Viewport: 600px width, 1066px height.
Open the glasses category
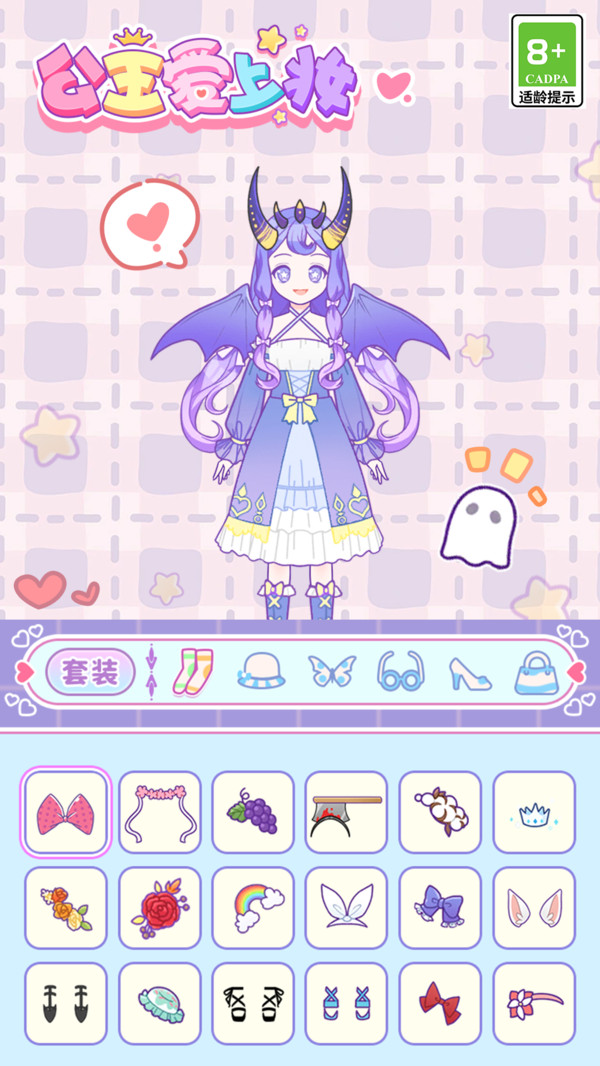click(x=402, y=672)
